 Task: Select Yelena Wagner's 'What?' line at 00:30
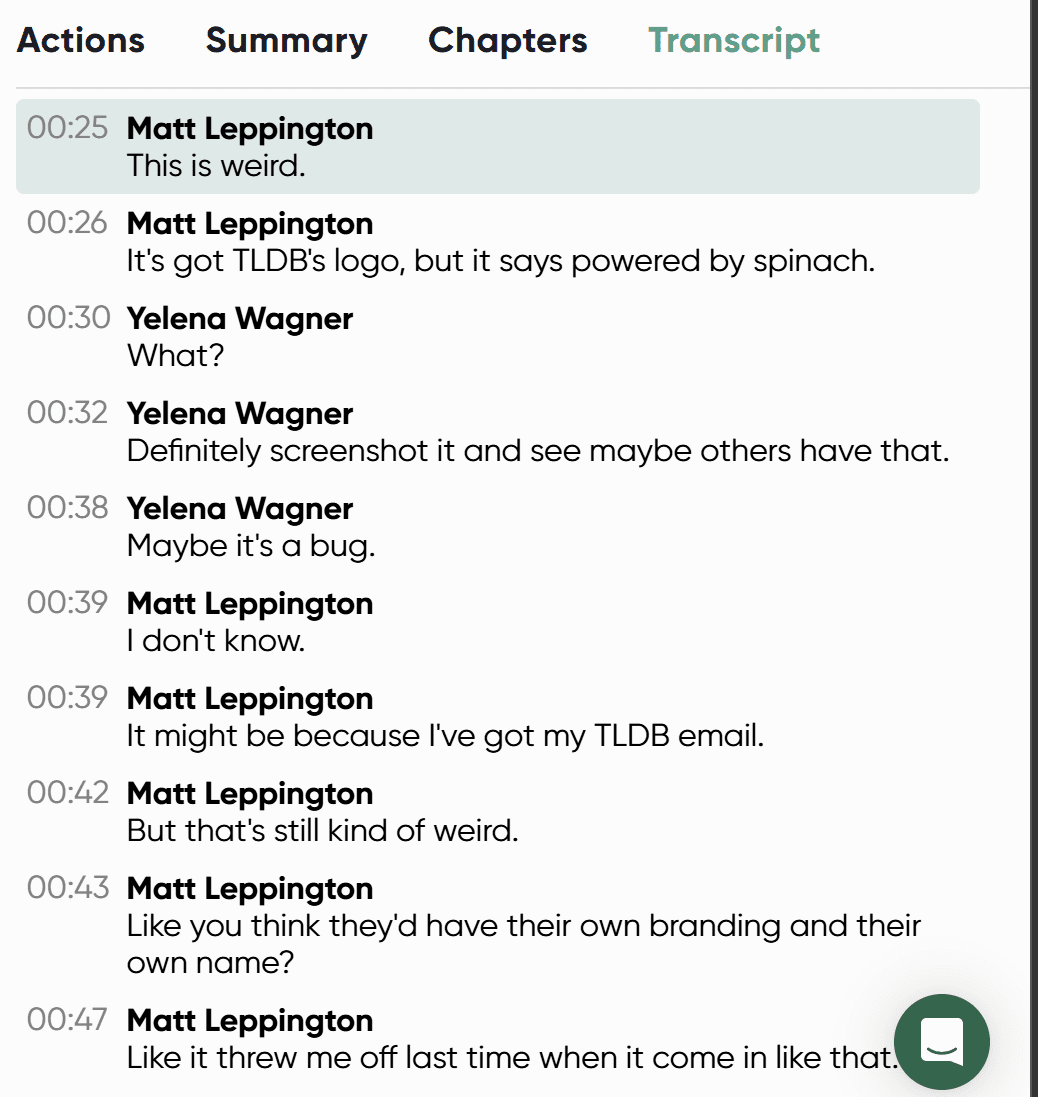[x=176, y=356]
